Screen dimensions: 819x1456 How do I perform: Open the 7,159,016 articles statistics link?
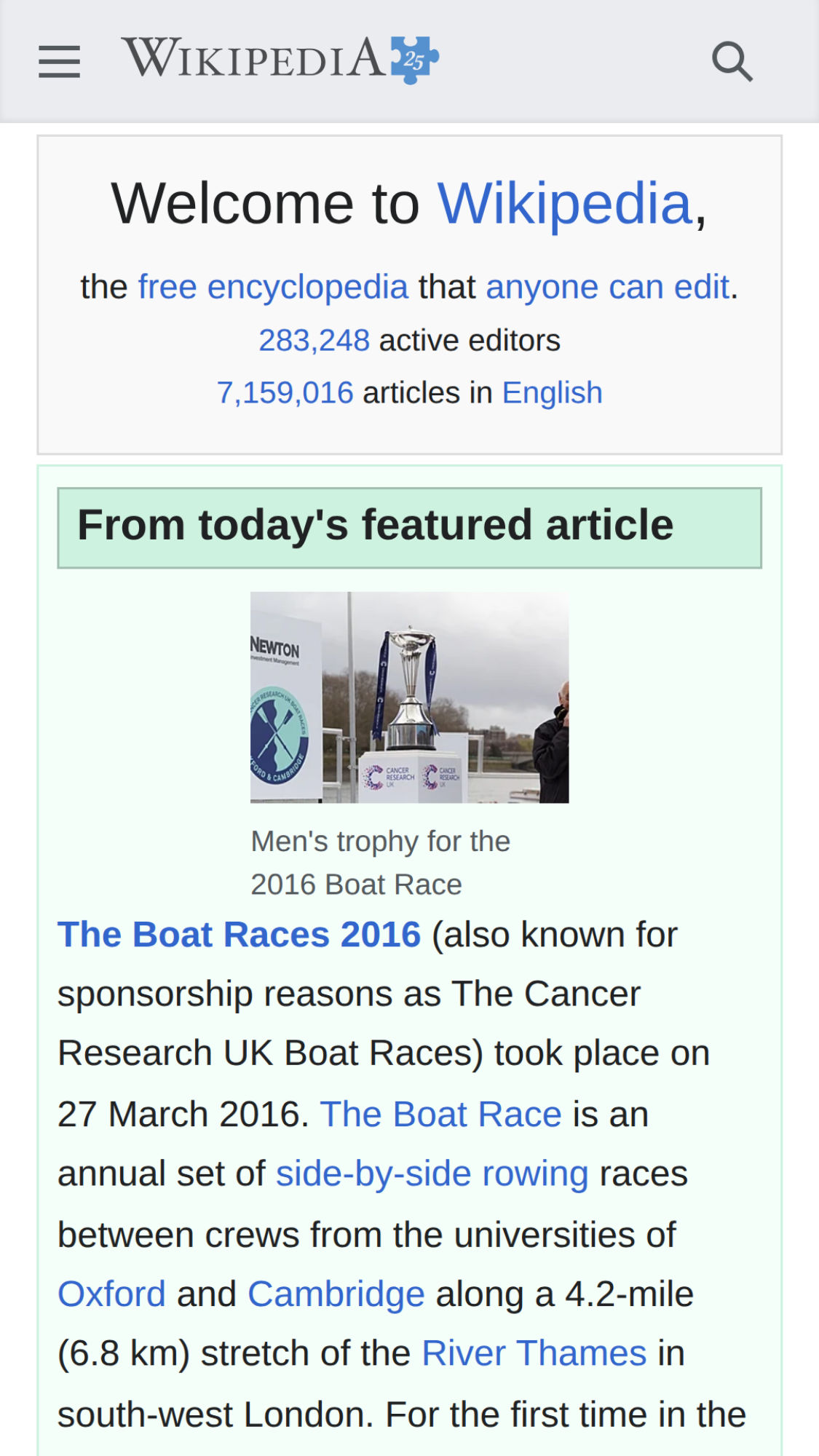[285, 392]
